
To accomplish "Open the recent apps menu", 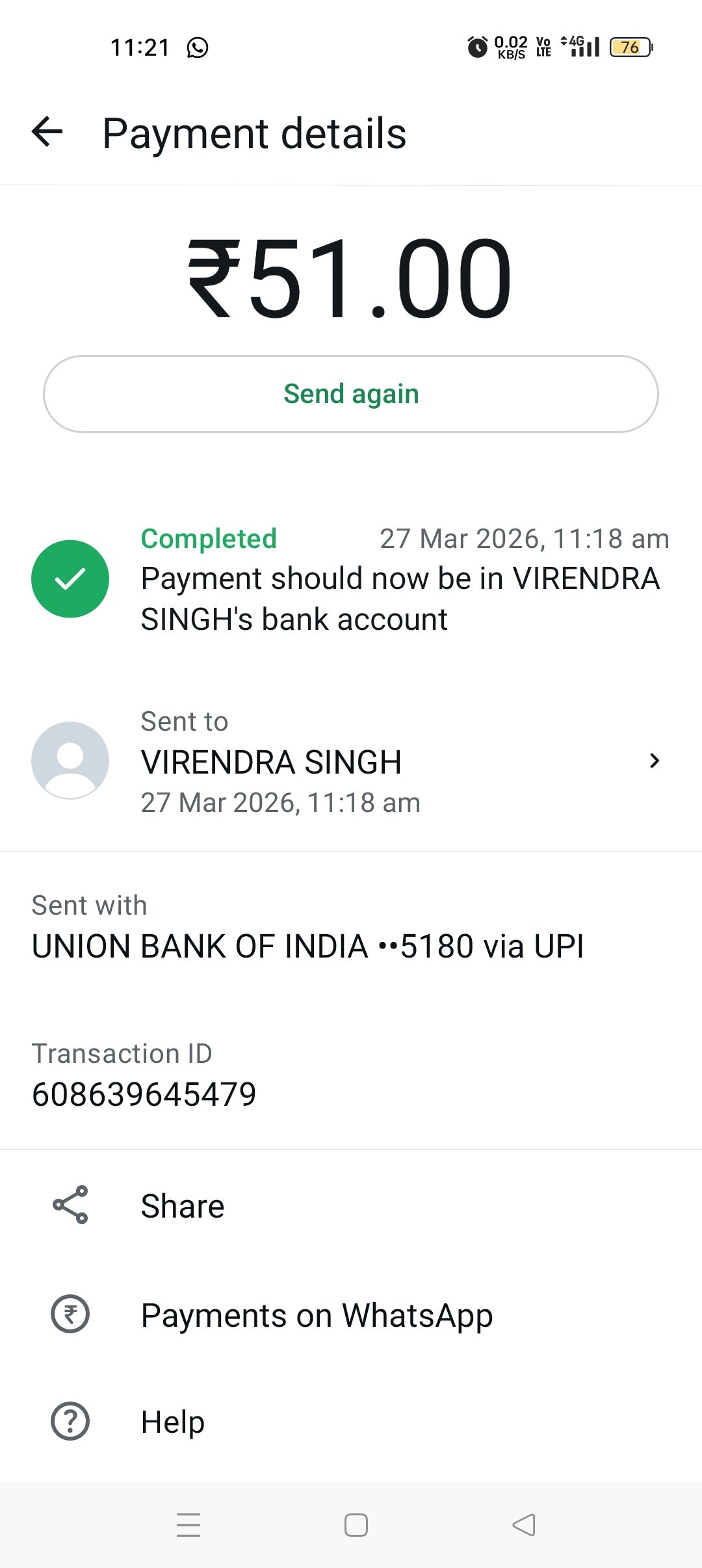I will [x=188, y=1525].
